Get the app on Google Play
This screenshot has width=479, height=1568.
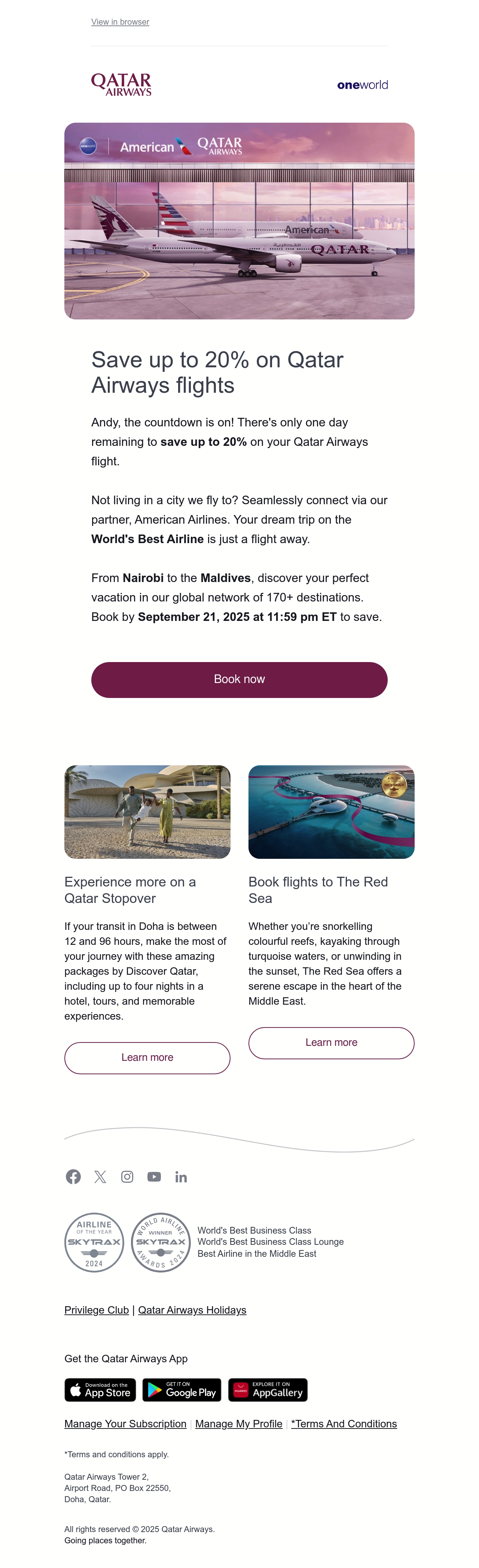coord(182,1390)
